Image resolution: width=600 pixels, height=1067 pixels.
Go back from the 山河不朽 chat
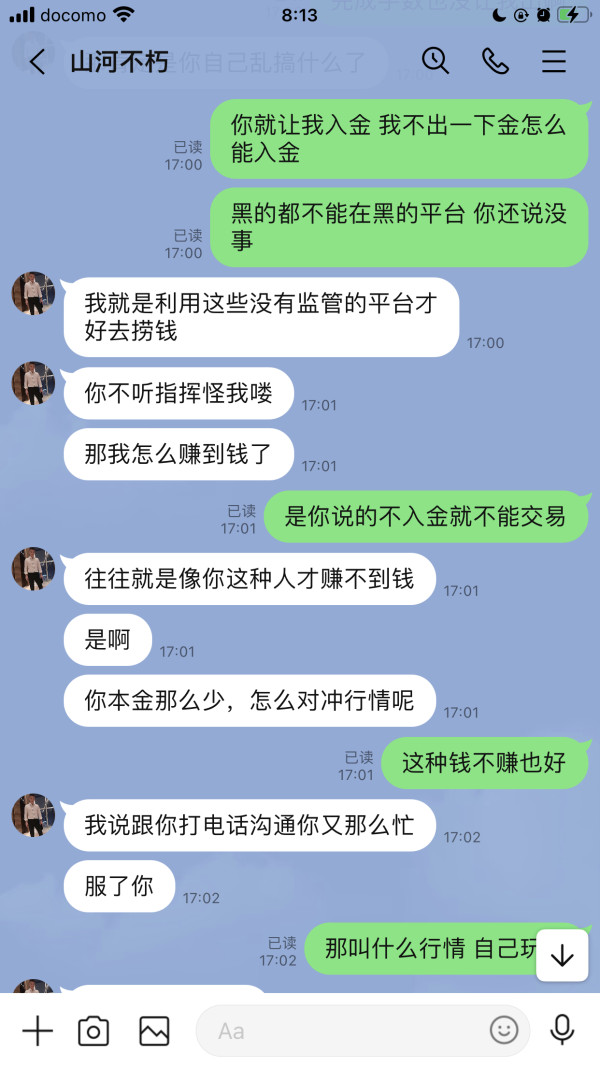[37, 62]
